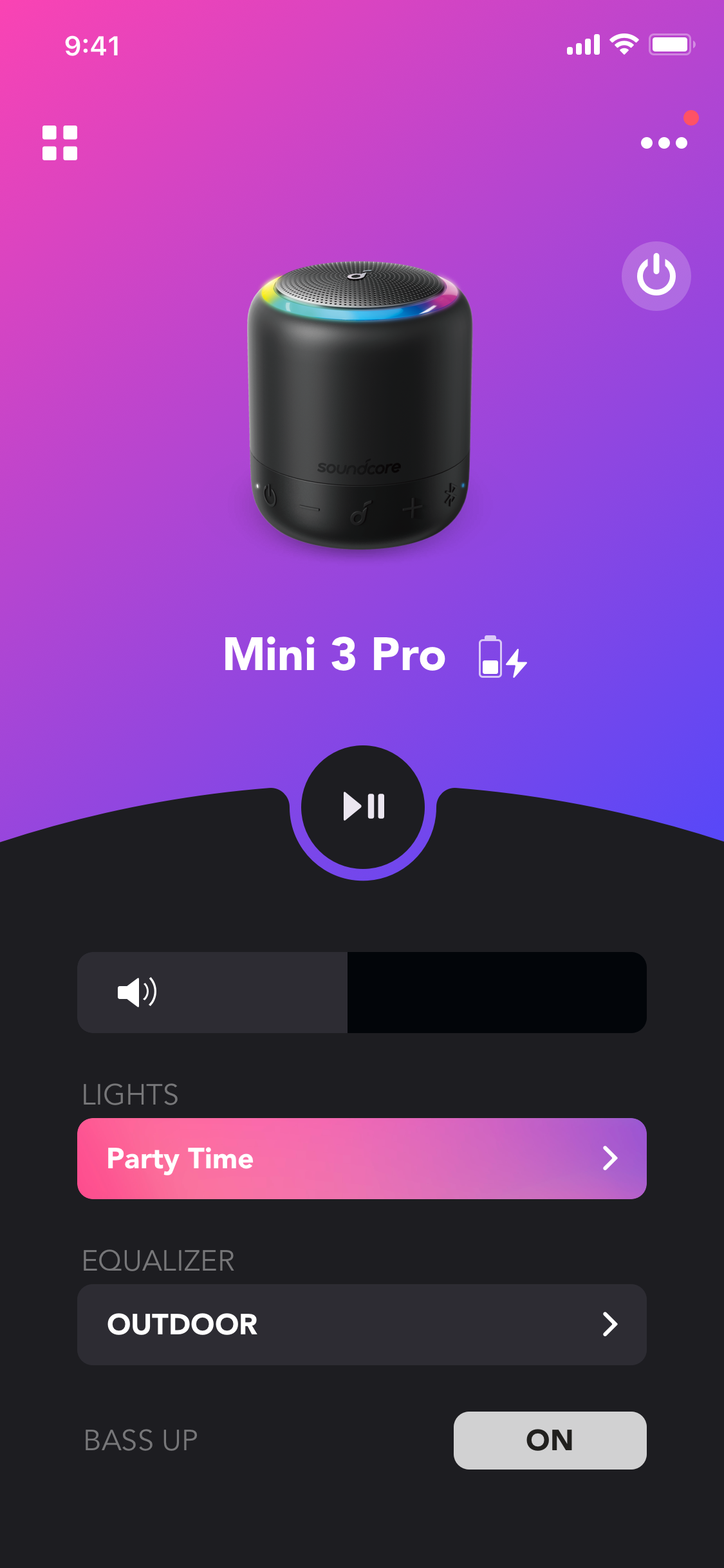Open the device grid menu
724x1568 pixels.
(x=60, y=143)
